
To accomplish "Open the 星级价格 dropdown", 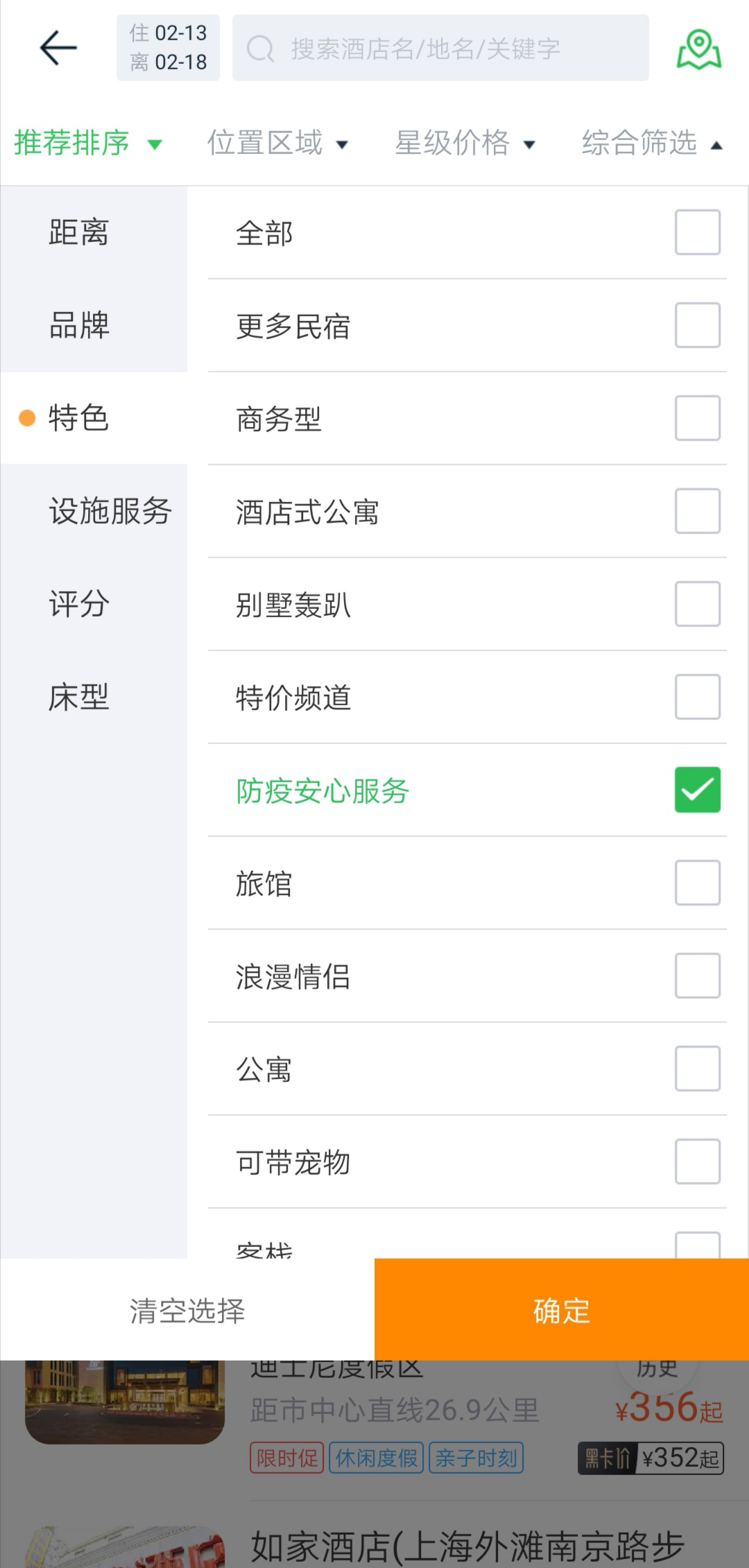I will click(465, 144).
